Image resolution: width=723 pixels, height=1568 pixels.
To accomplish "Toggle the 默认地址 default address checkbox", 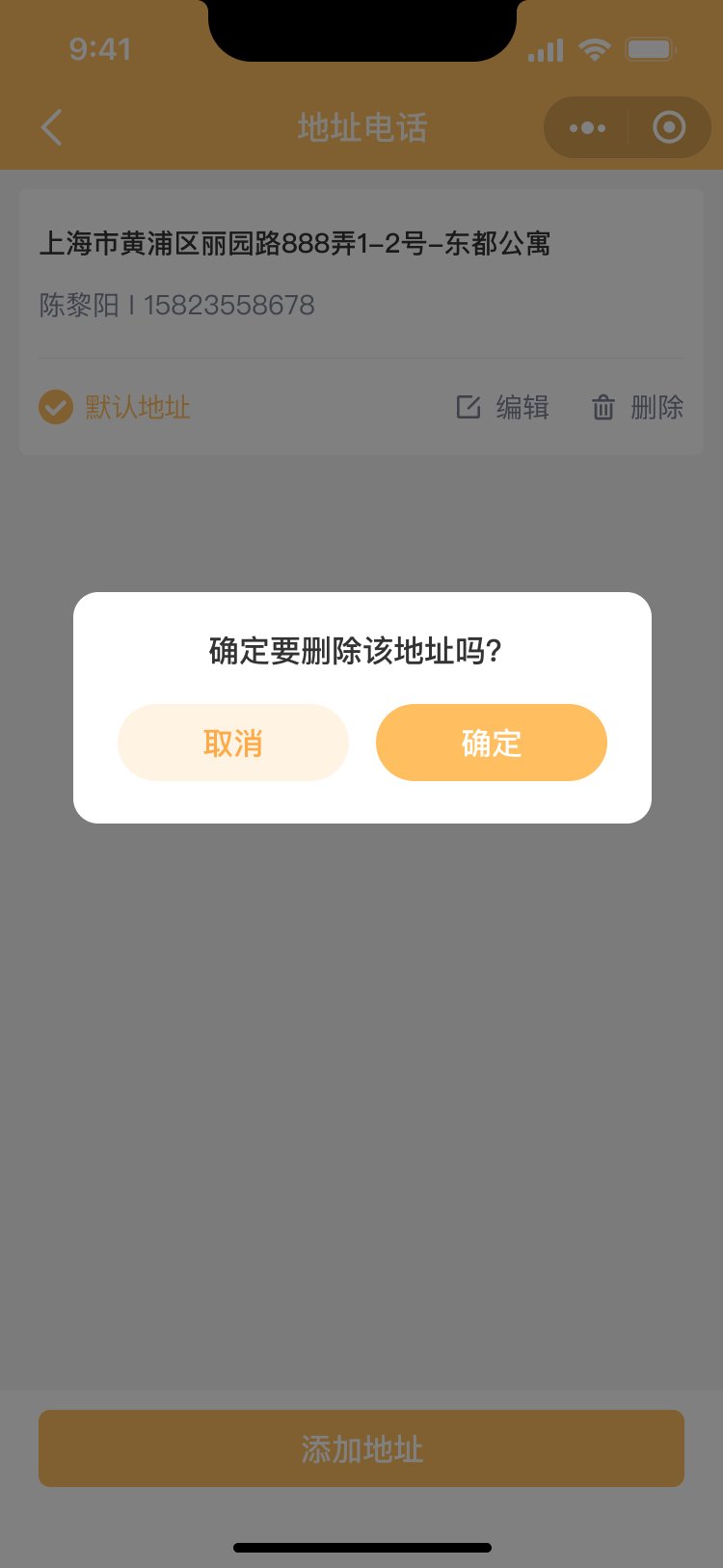I will [56, 407].
